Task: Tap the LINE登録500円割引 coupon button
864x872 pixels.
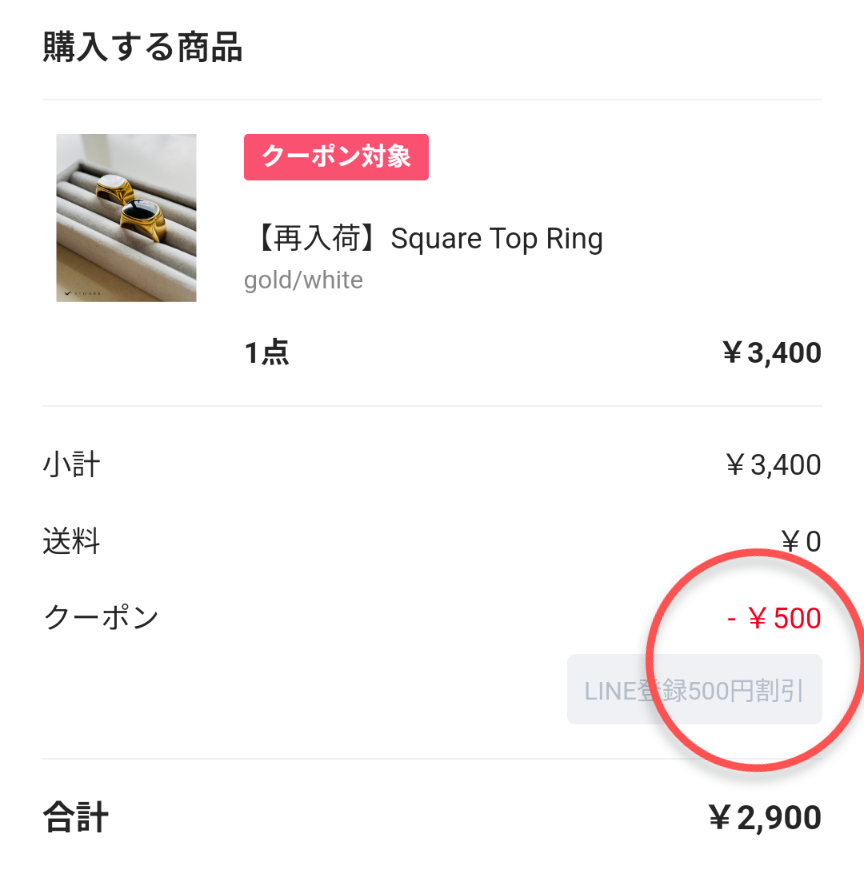Action: 694,689
